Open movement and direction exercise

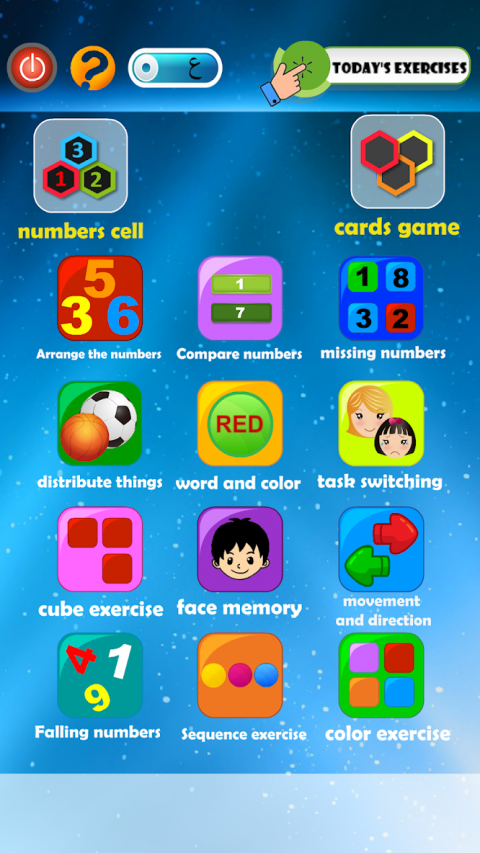(381, 549)
